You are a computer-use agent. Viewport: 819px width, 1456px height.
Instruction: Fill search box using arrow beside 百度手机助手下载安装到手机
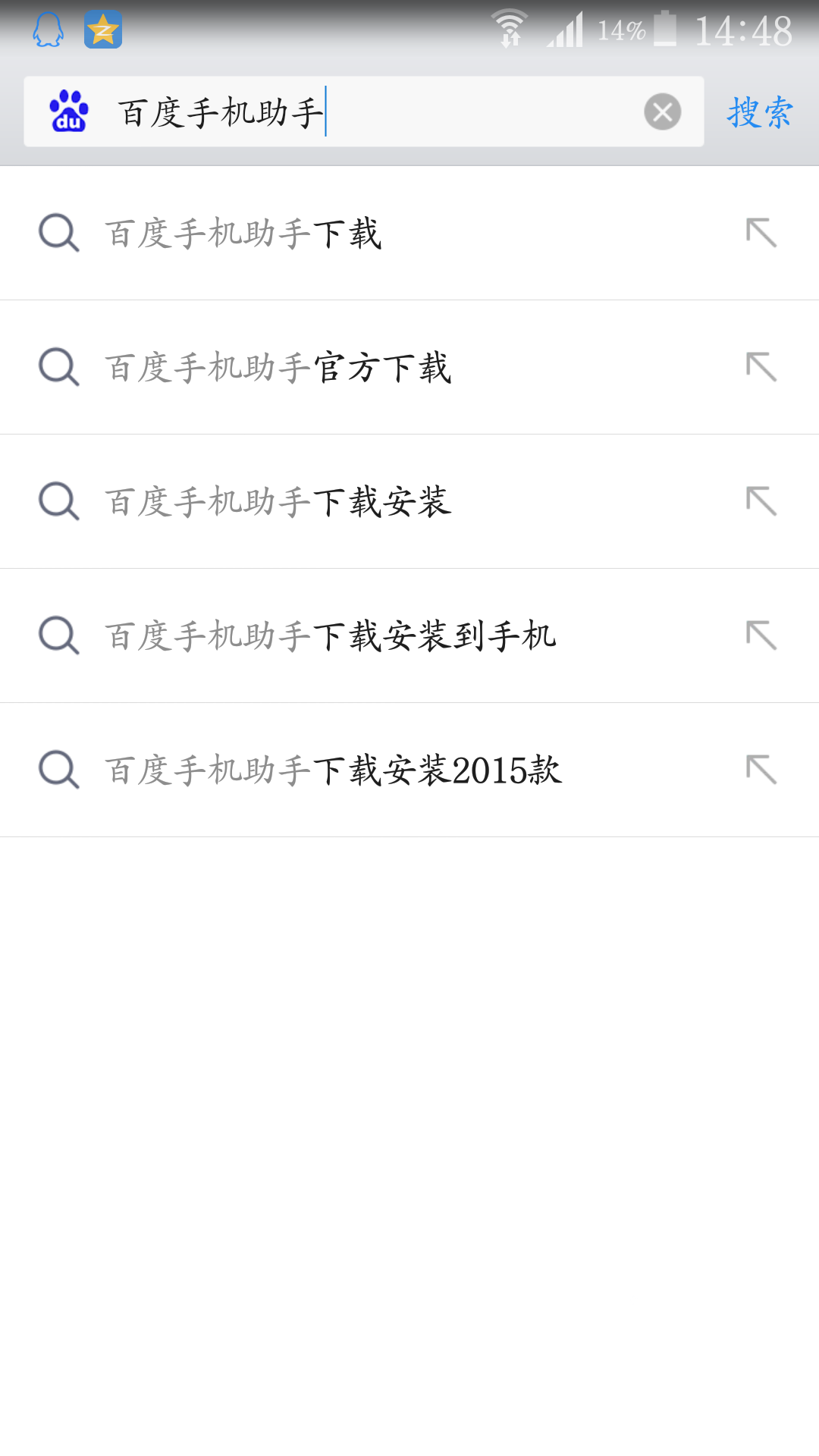pos(761,635)
